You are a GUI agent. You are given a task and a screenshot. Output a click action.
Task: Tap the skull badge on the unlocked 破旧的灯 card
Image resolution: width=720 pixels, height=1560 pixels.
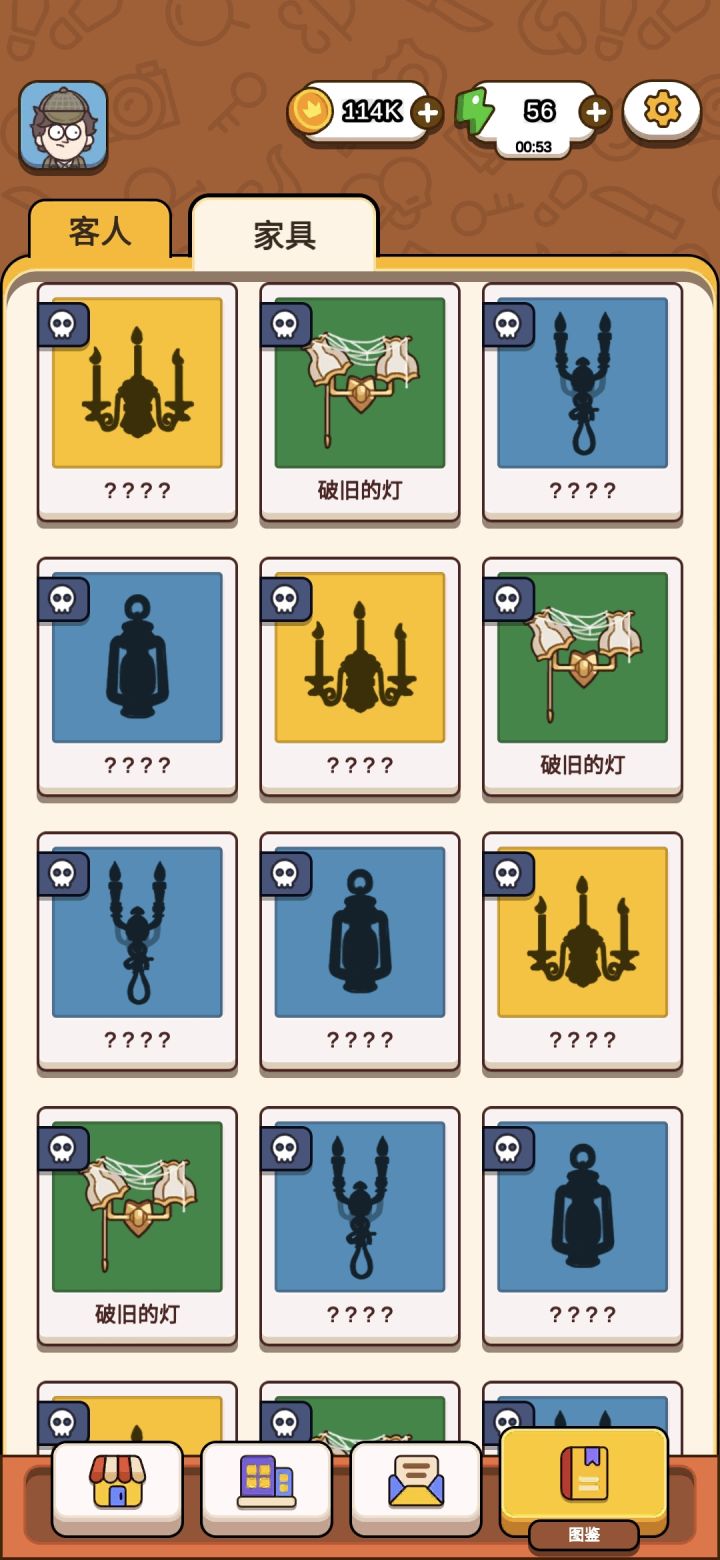(287, 324)
